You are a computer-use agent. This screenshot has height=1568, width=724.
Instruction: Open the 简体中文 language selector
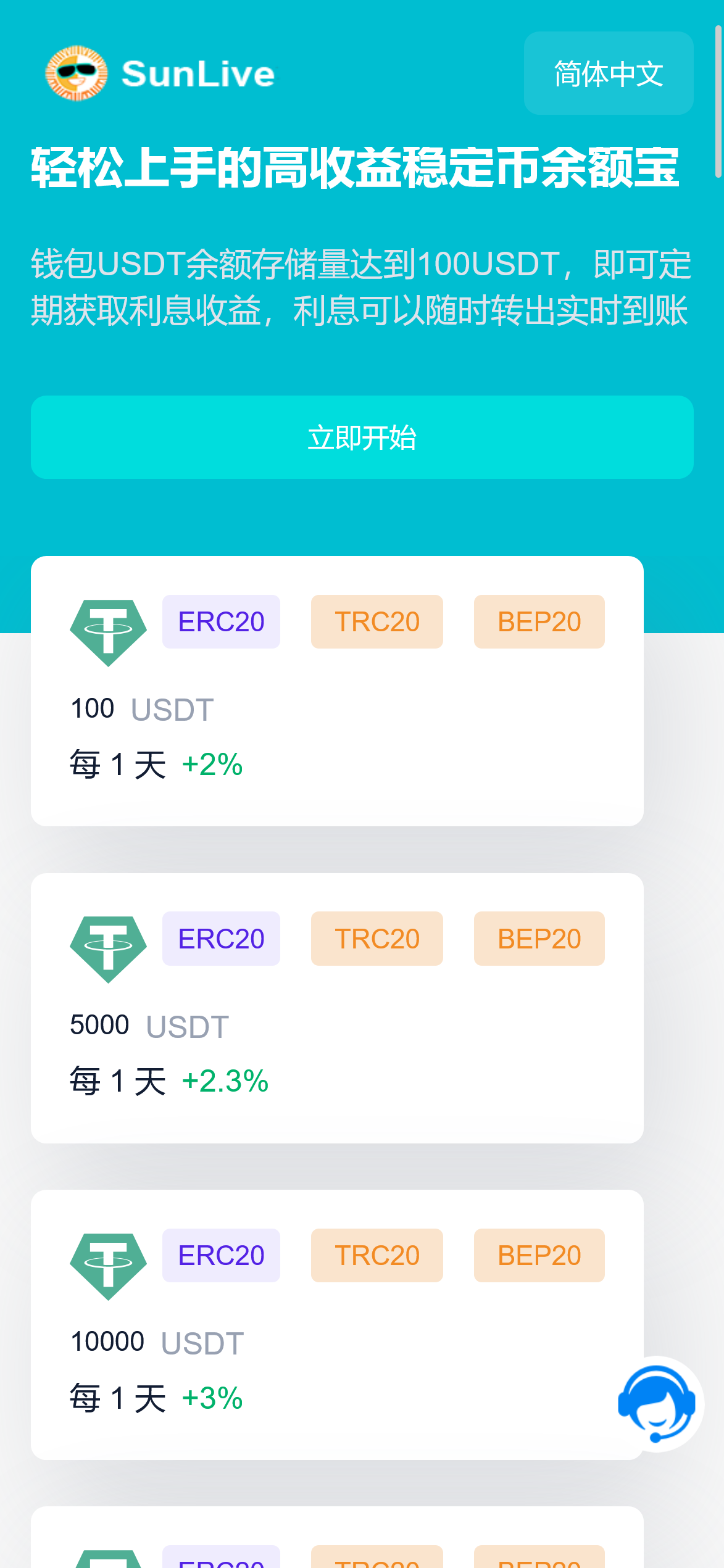click(608, 73)
